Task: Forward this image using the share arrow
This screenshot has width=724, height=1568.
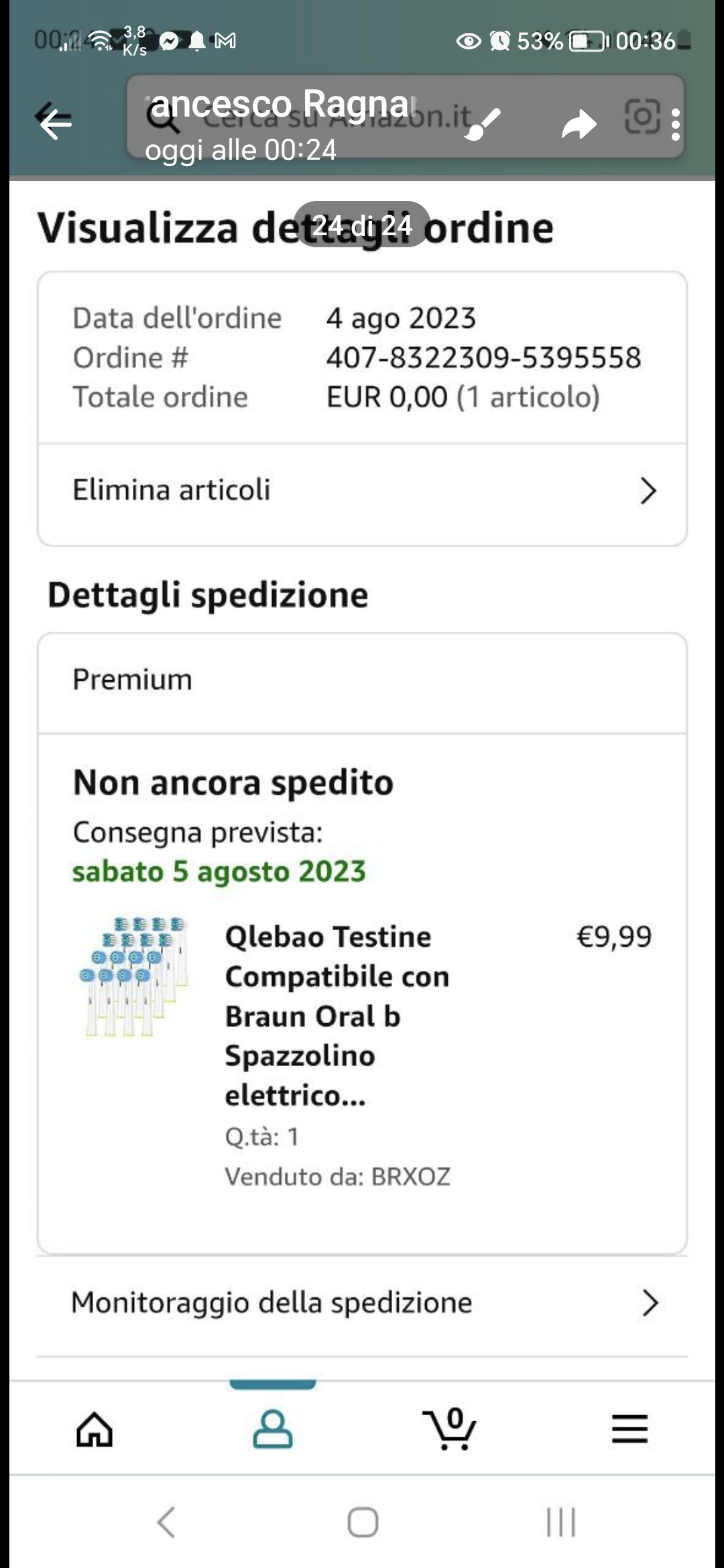Action: coord(579,124)
